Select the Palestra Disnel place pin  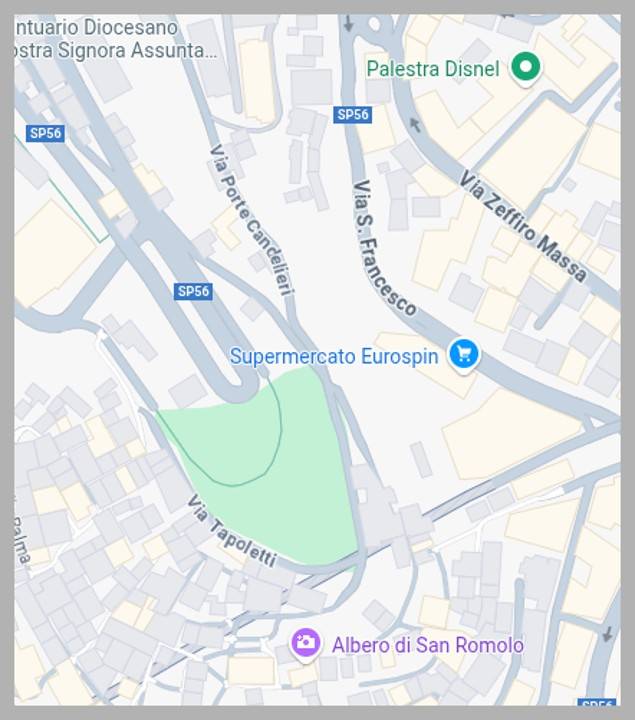pyautogui.click(x=525, y=68)
